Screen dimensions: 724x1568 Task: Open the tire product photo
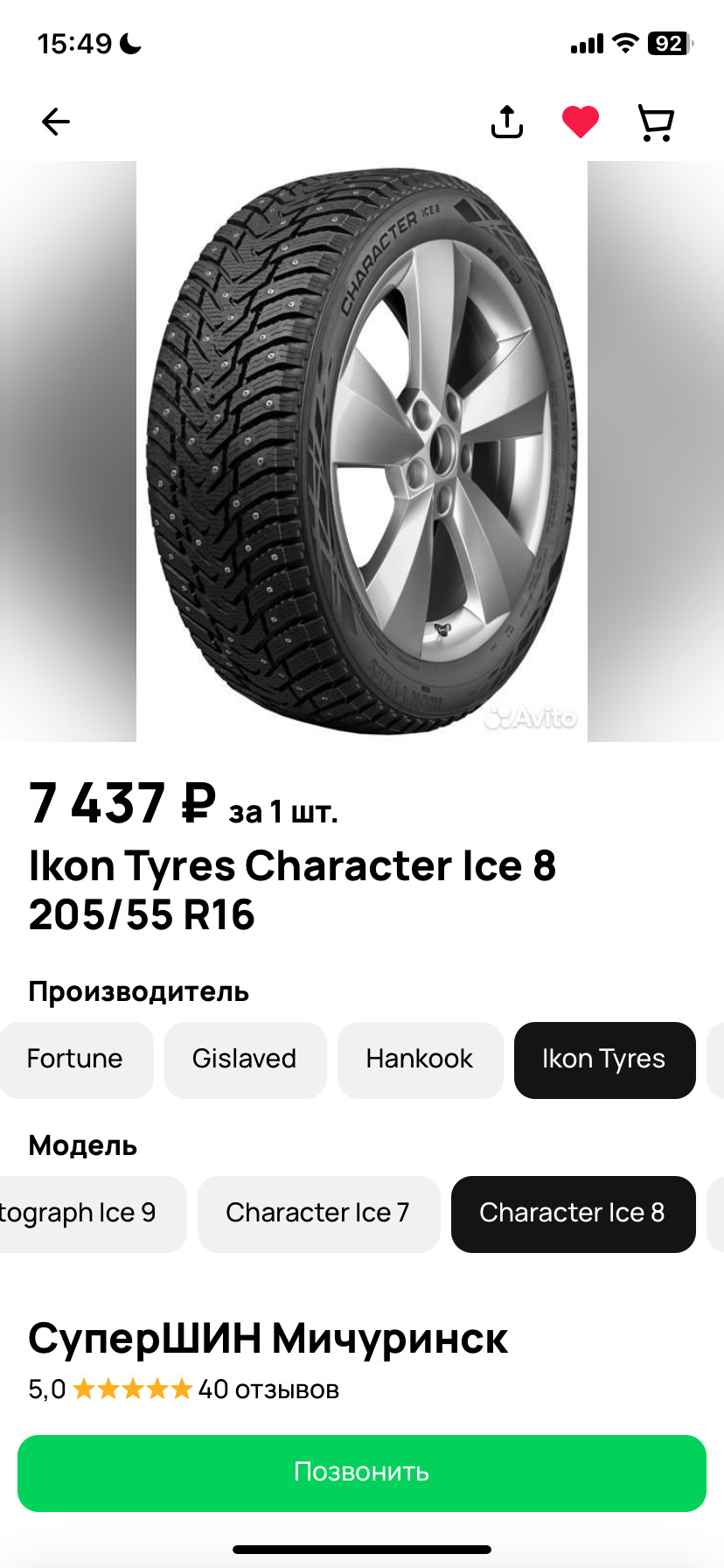(x=362, y=451)
